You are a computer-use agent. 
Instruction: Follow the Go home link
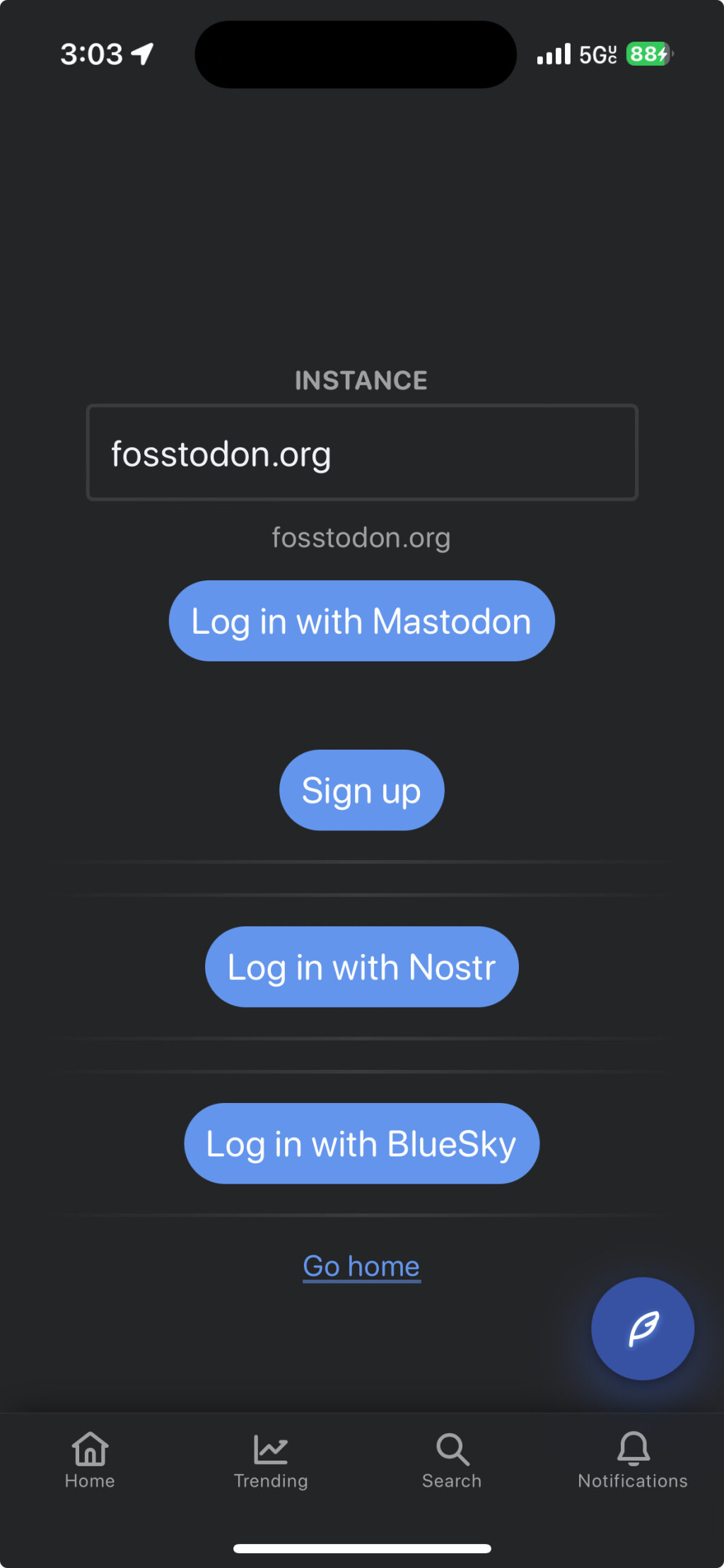pyautogui.click(x=361, y=1266)
